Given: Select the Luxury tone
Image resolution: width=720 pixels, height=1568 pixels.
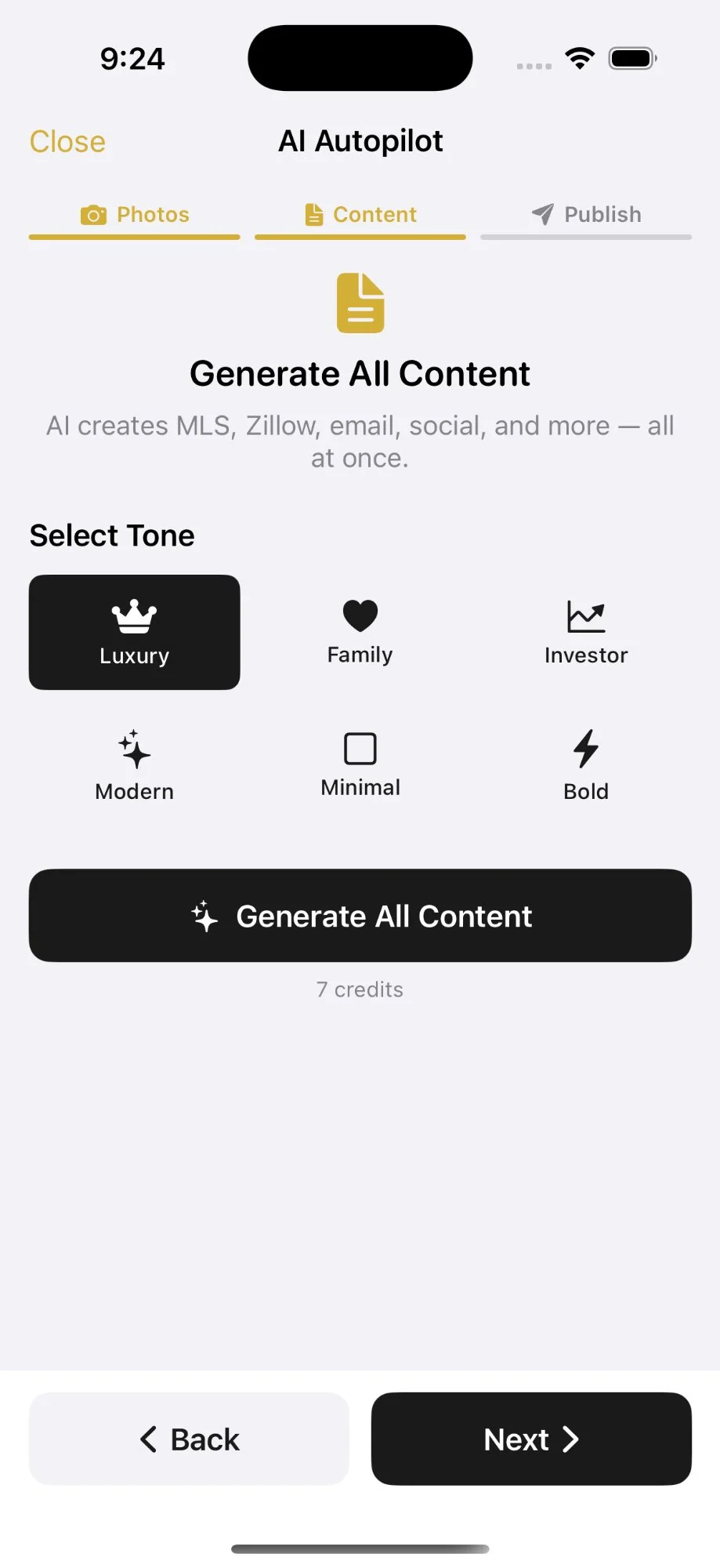Looking at the screenshot, I should (134, 632).
